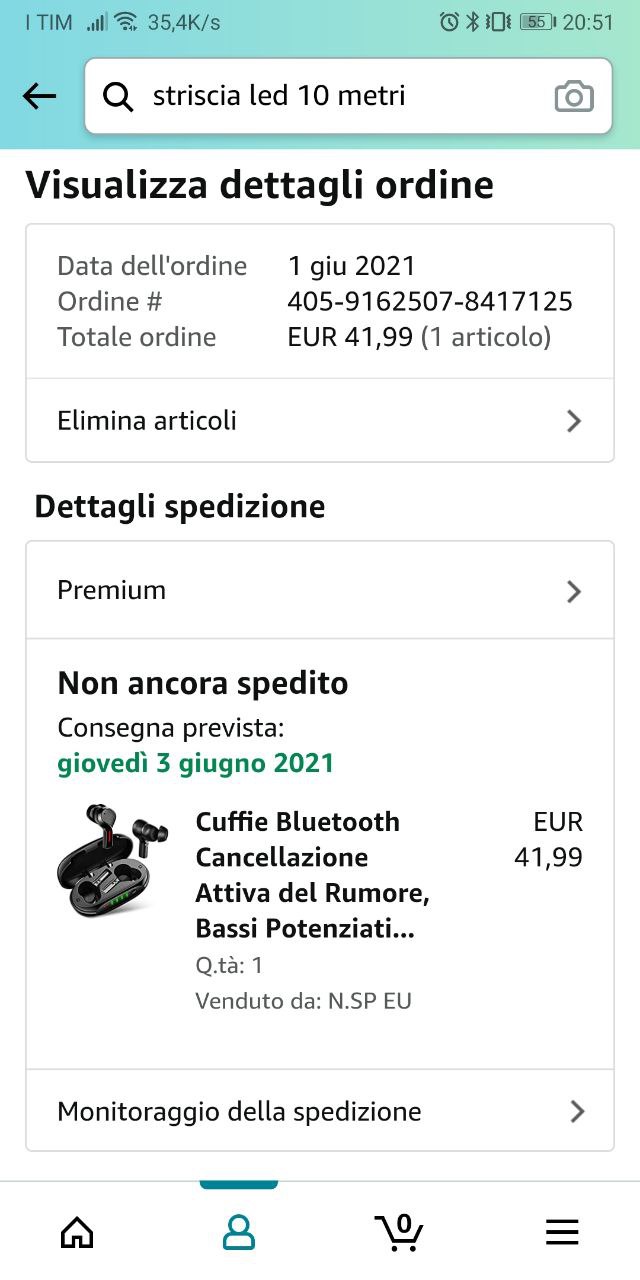Go back with the arrow icon
640x1280 pixels.
point(39,96)
